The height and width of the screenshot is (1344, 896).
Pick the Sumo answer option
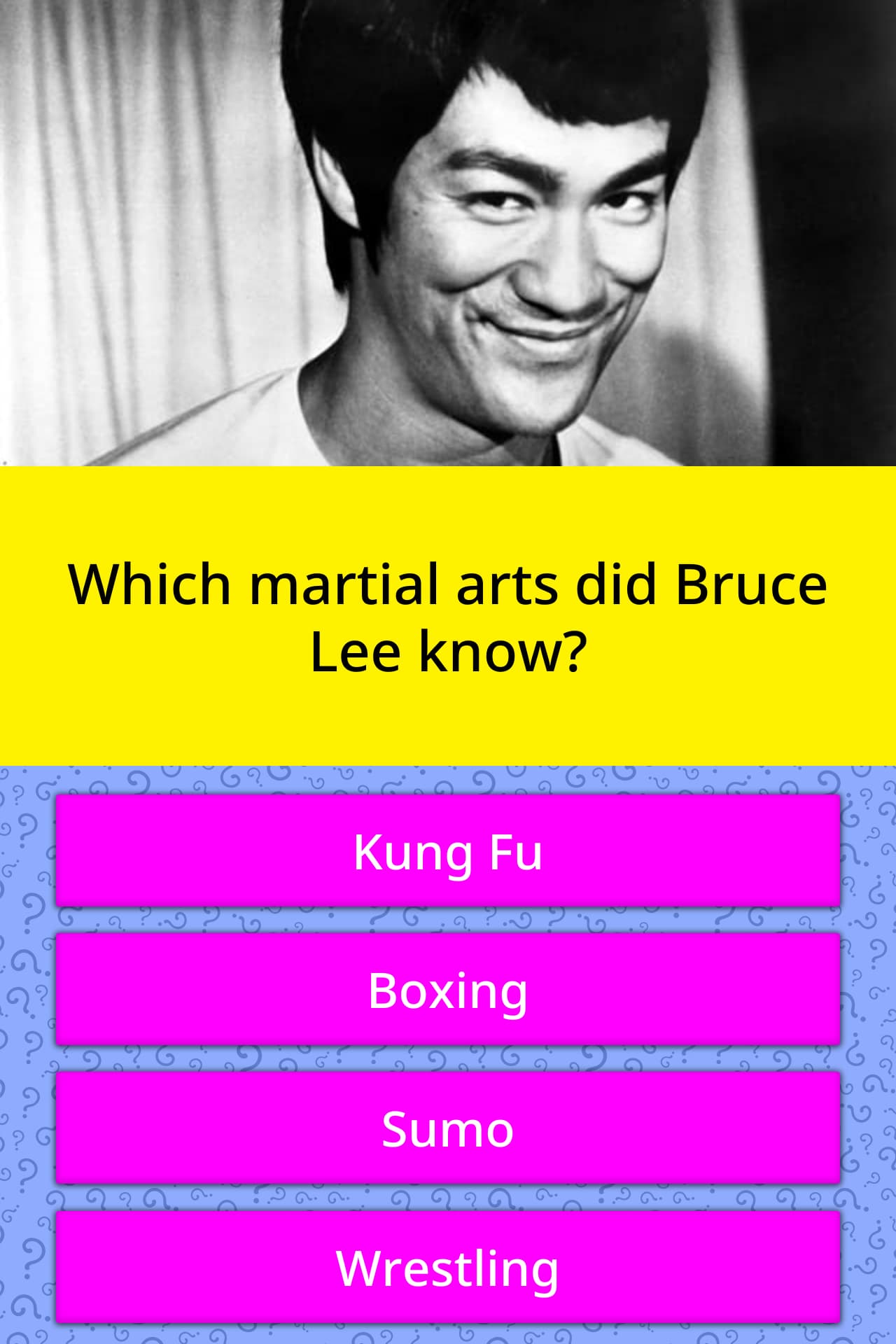pyautogui.click(x=448, y=1128)
